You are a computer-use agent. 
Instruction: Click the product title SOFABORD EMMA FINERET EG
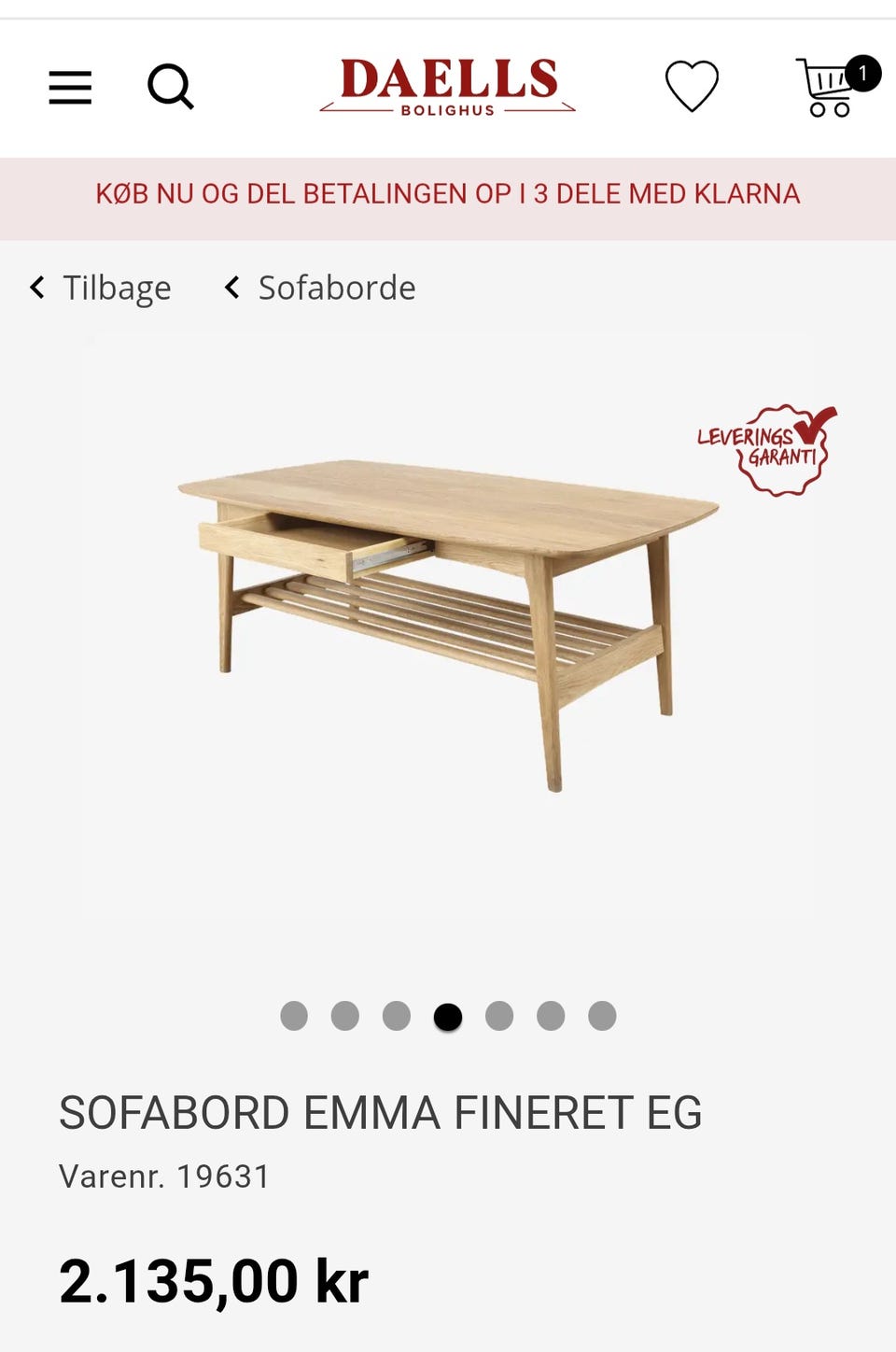(383, 1113)
